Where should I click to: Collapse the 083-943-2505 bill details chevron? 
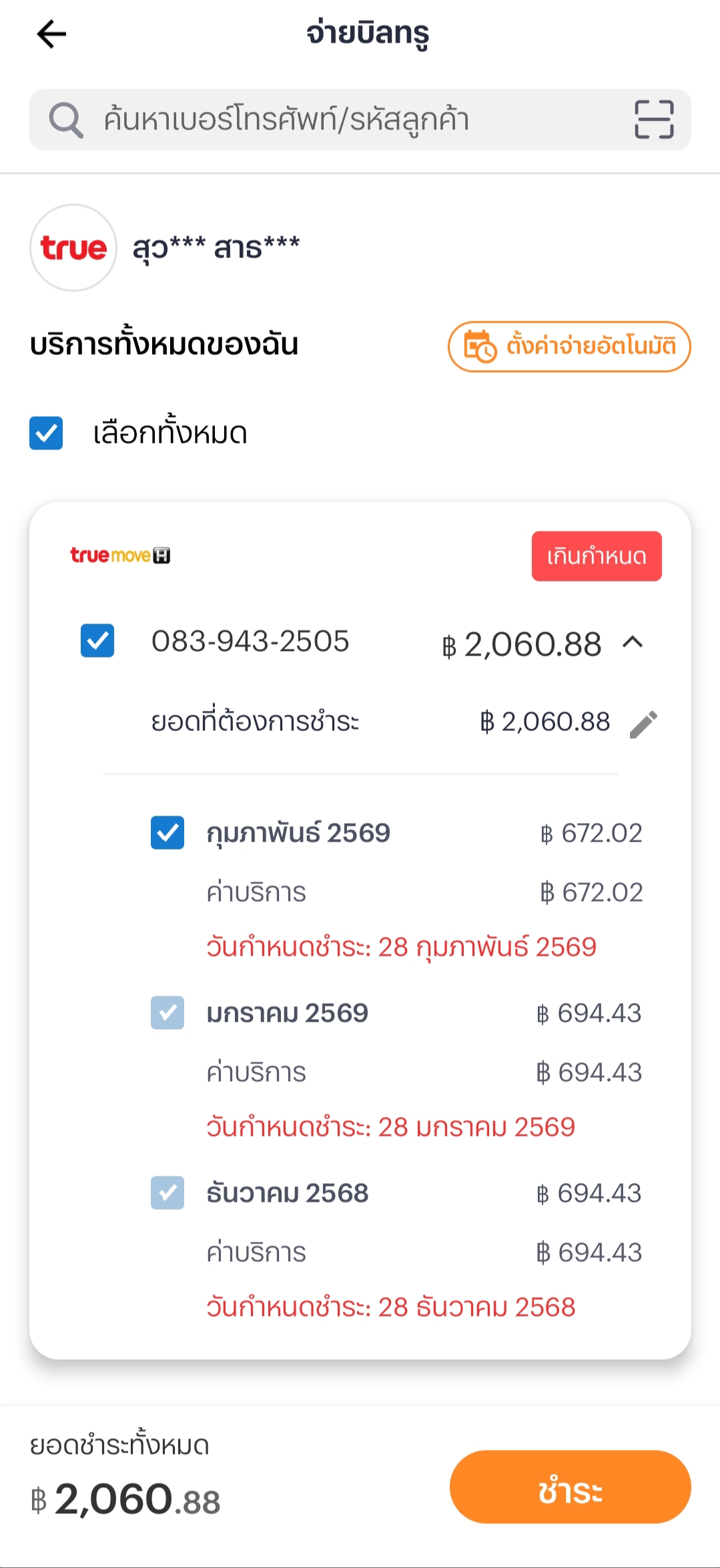pyautogui.click(x=633, y=642)
